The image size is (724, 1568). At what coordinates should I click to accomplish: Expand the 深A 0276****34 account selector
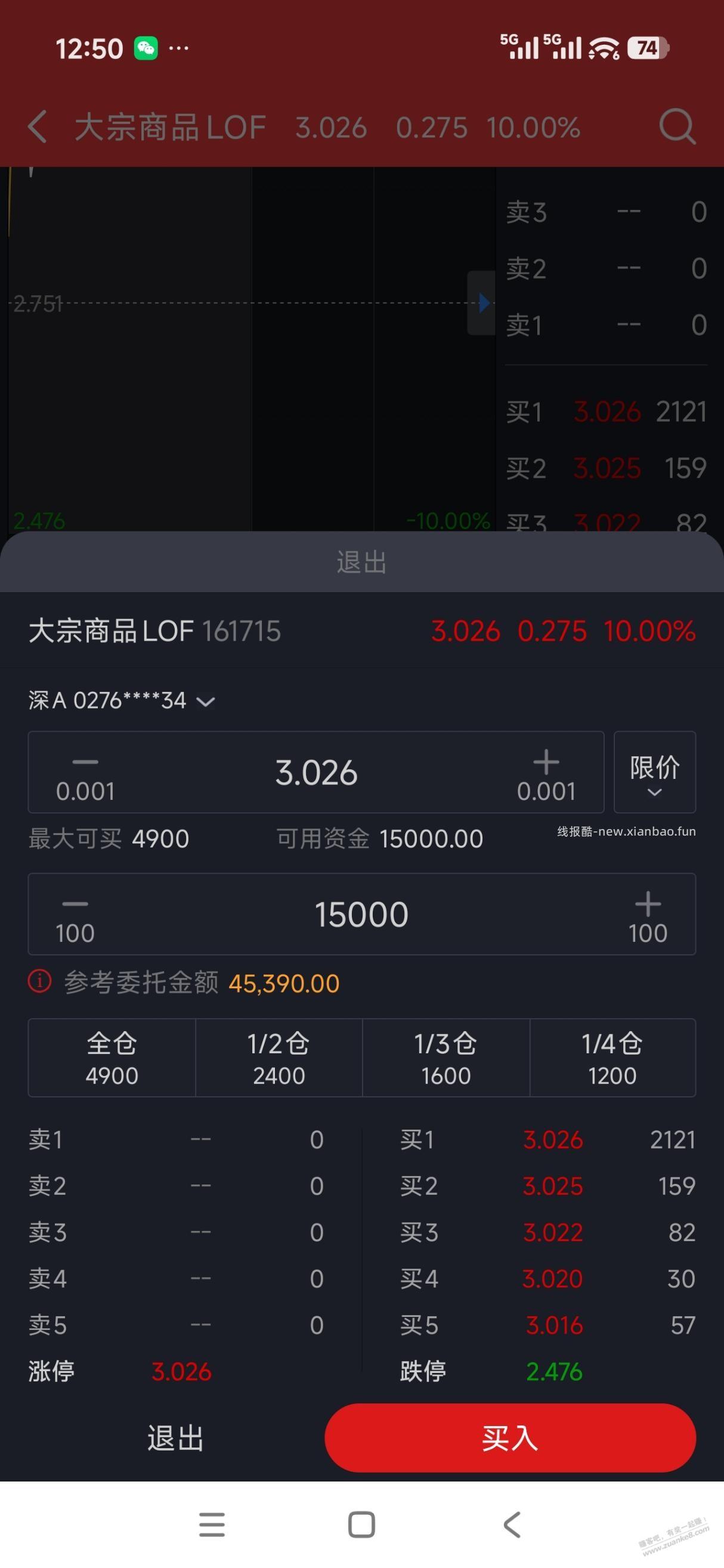click(x=122, y=700)
